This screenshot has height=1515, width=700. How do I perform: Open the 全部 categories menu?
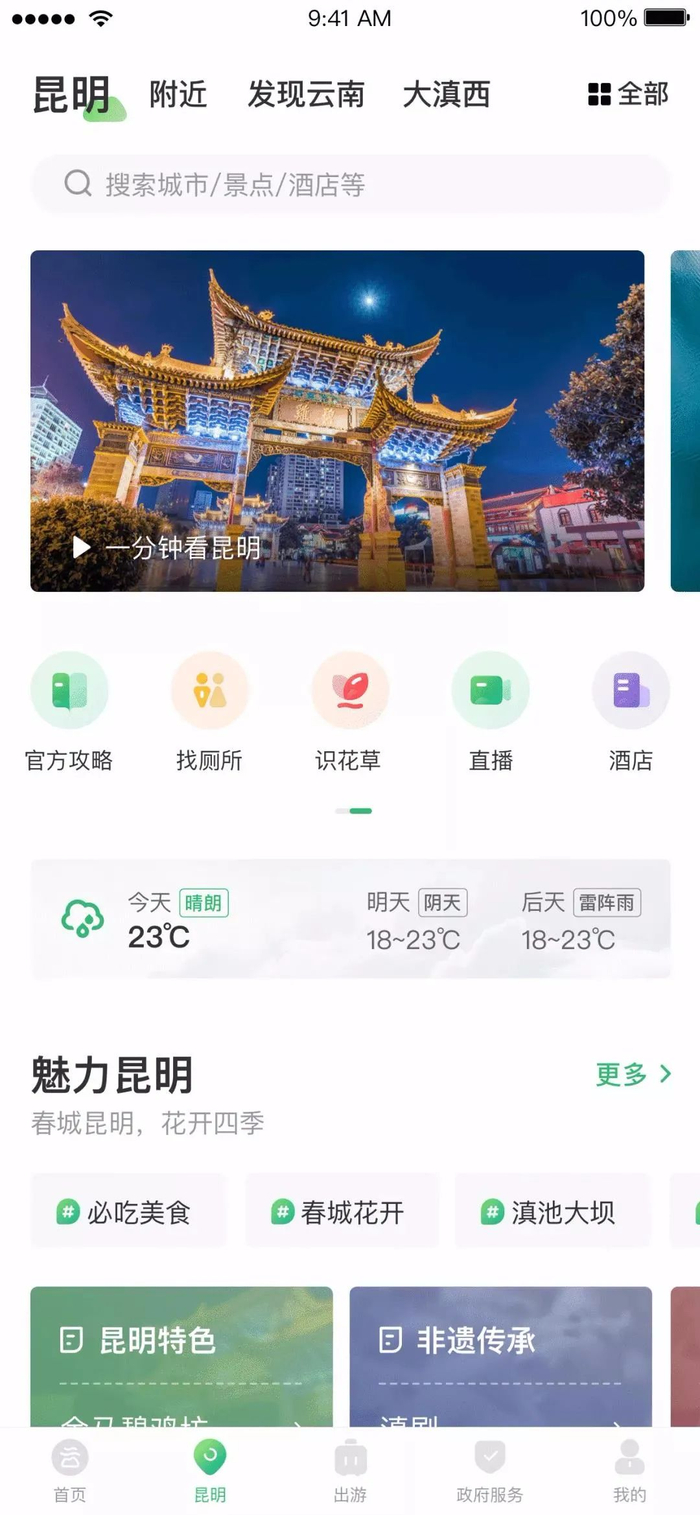628,95
